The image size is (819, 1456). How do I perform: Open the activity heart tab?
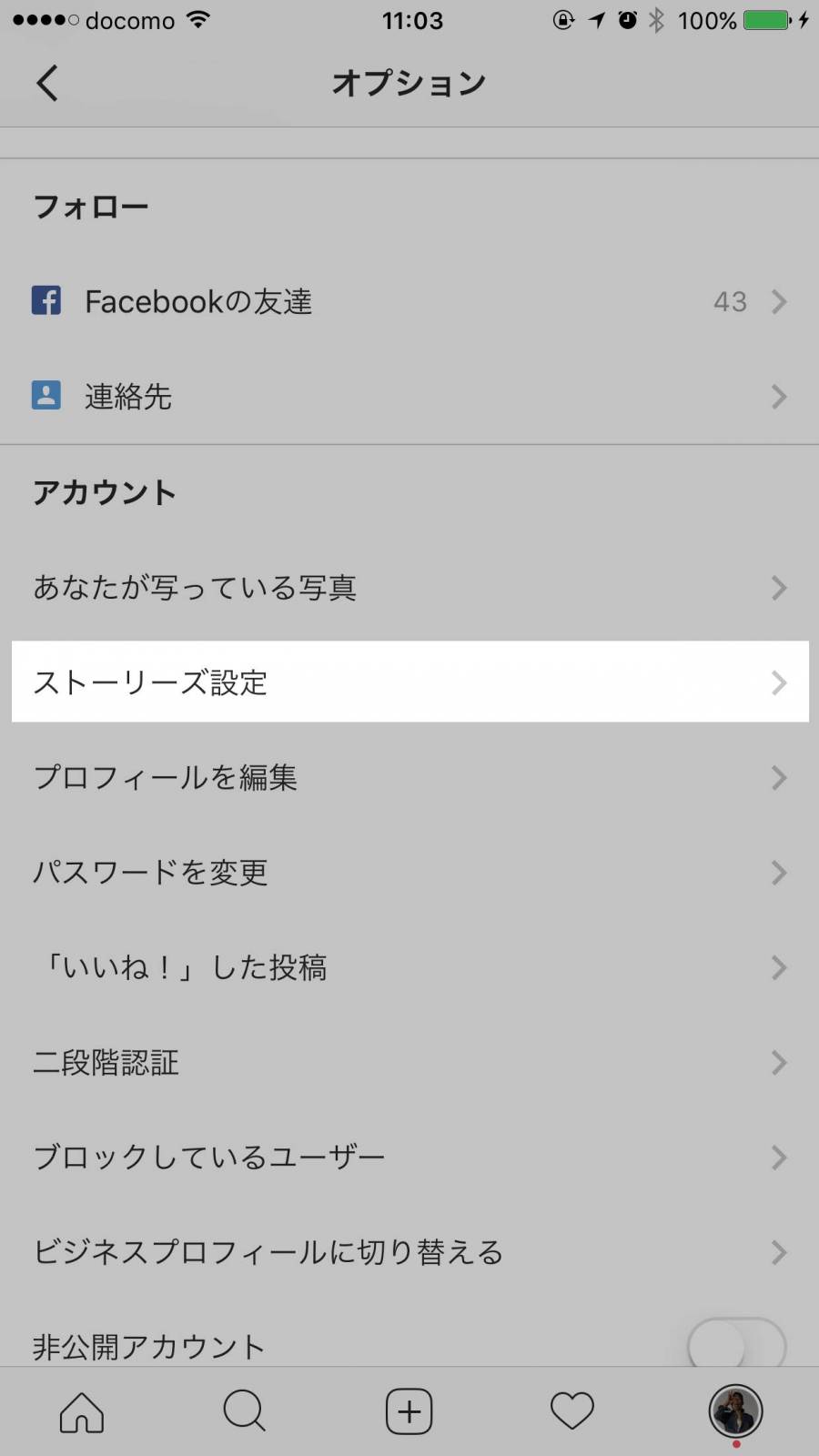(572, 1411)
